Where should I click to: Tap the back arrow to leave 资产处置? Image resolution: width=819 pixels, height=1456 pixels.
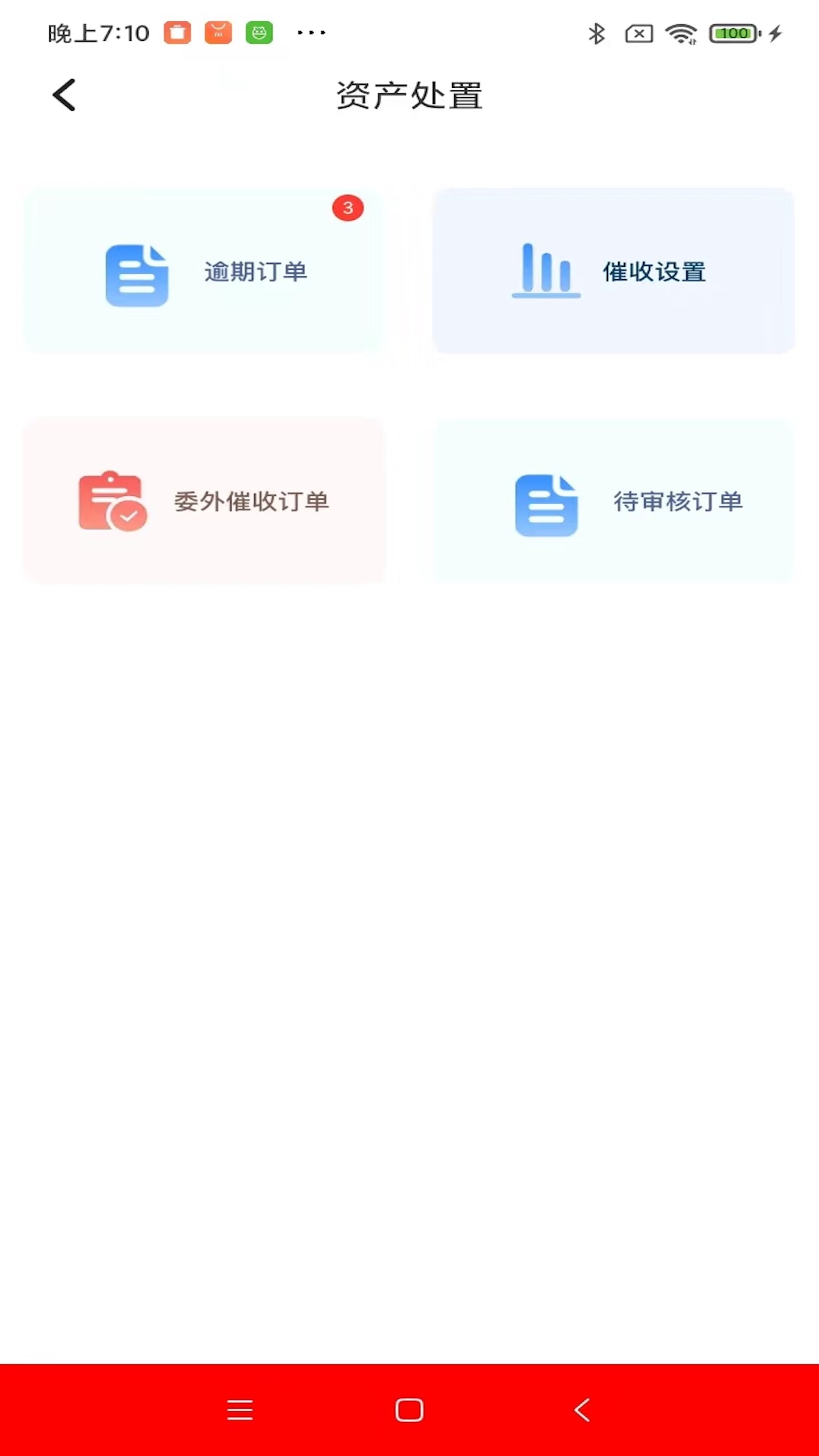tap(64, 94)
